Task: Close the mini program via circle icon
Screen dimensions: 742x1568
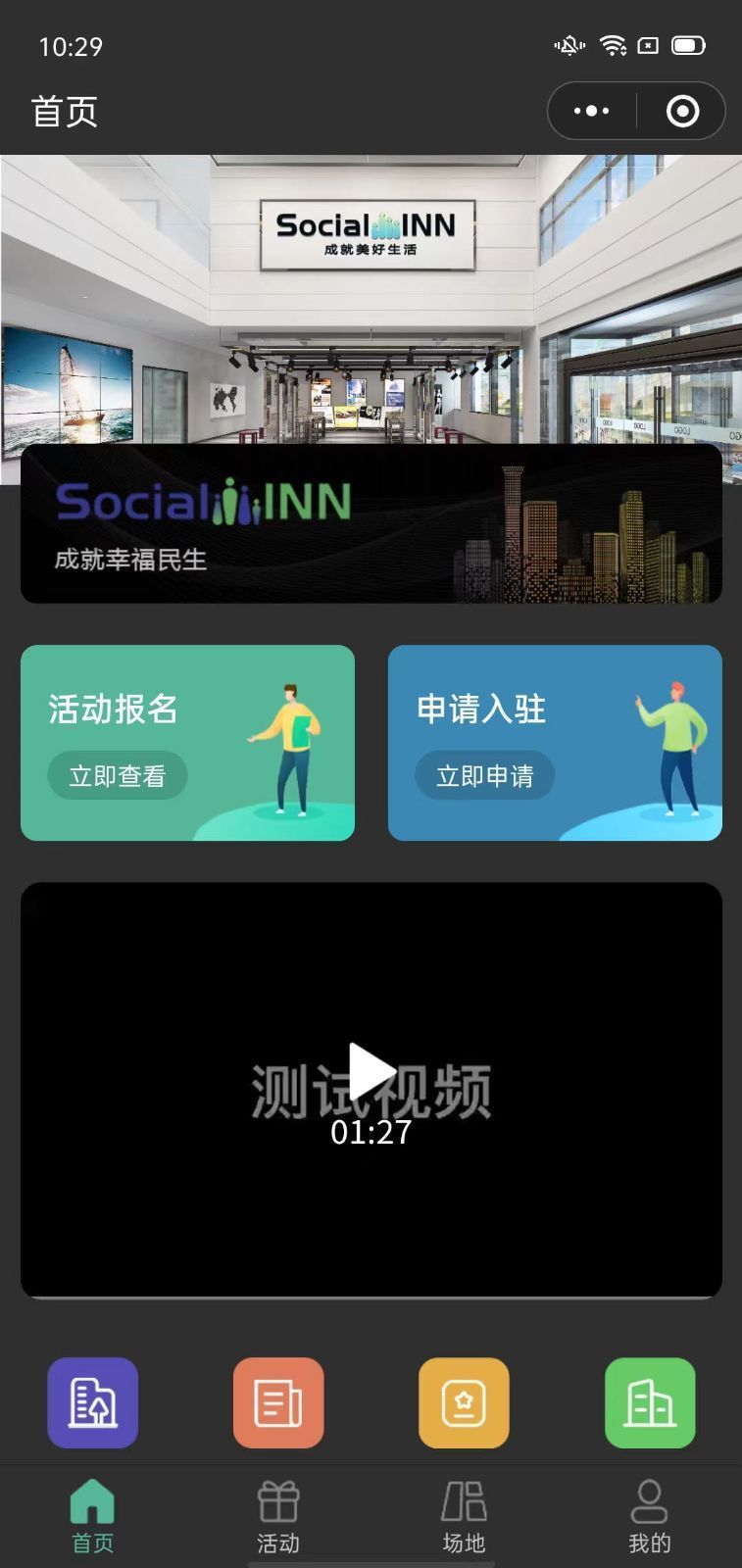Action: 682,111
